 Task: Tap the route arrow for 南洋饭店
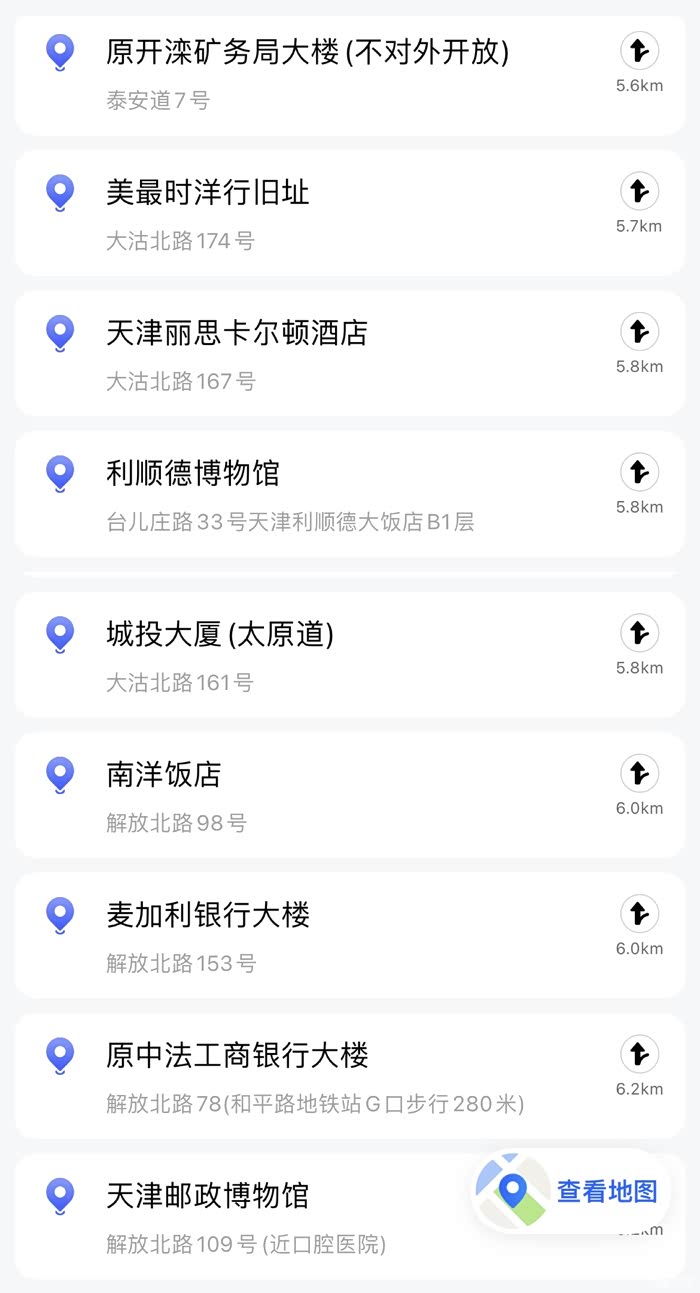639,773
